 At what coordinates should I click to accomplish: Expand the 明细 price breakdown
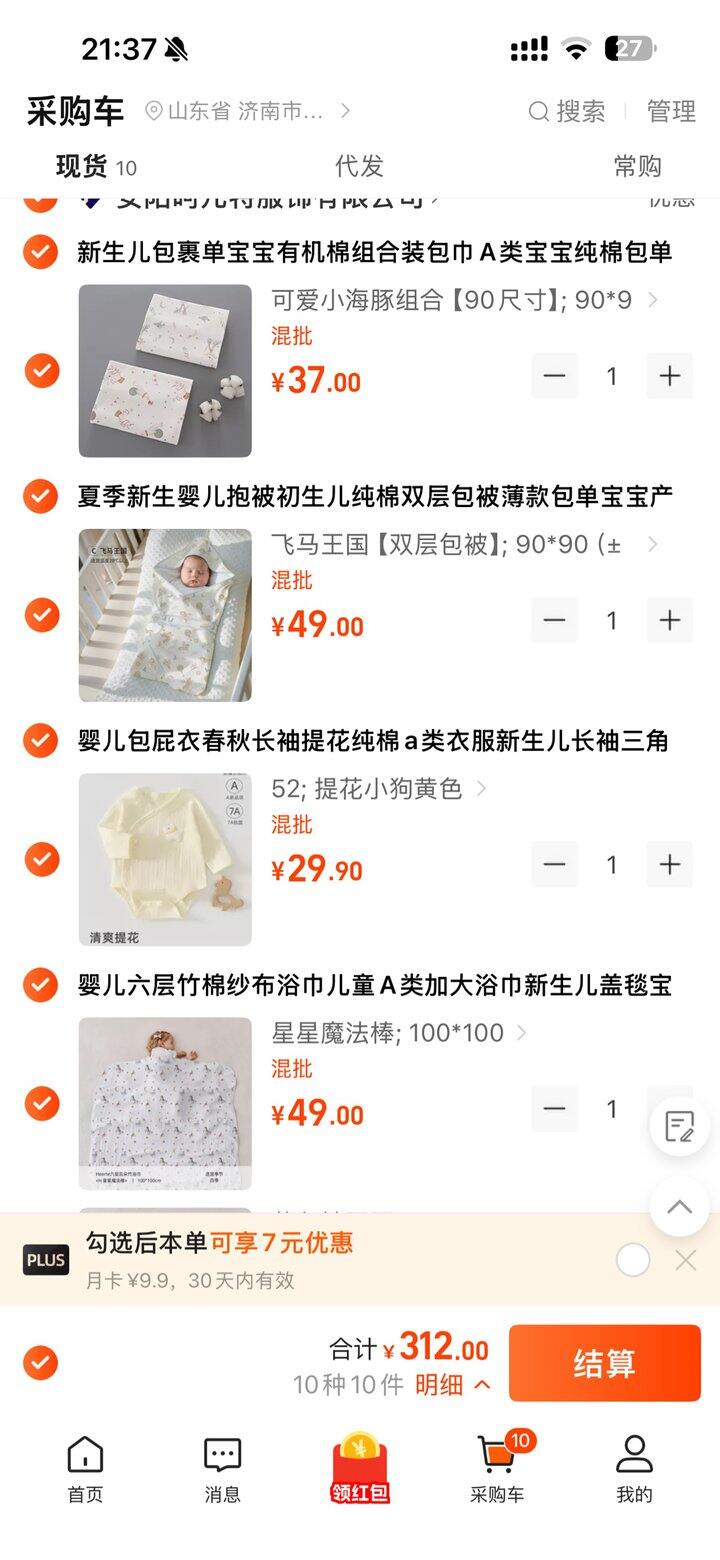tap(452, 1385)
